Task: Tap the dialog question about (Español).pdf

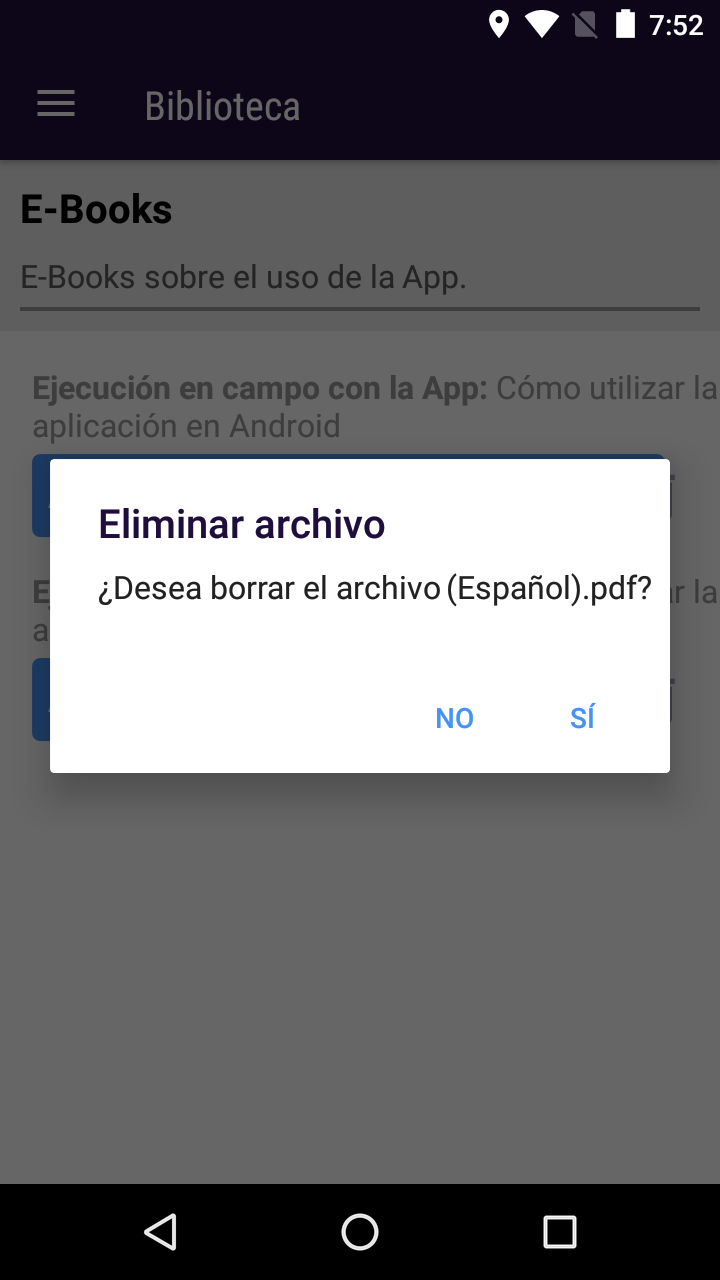Action: [x=374, y=589]
